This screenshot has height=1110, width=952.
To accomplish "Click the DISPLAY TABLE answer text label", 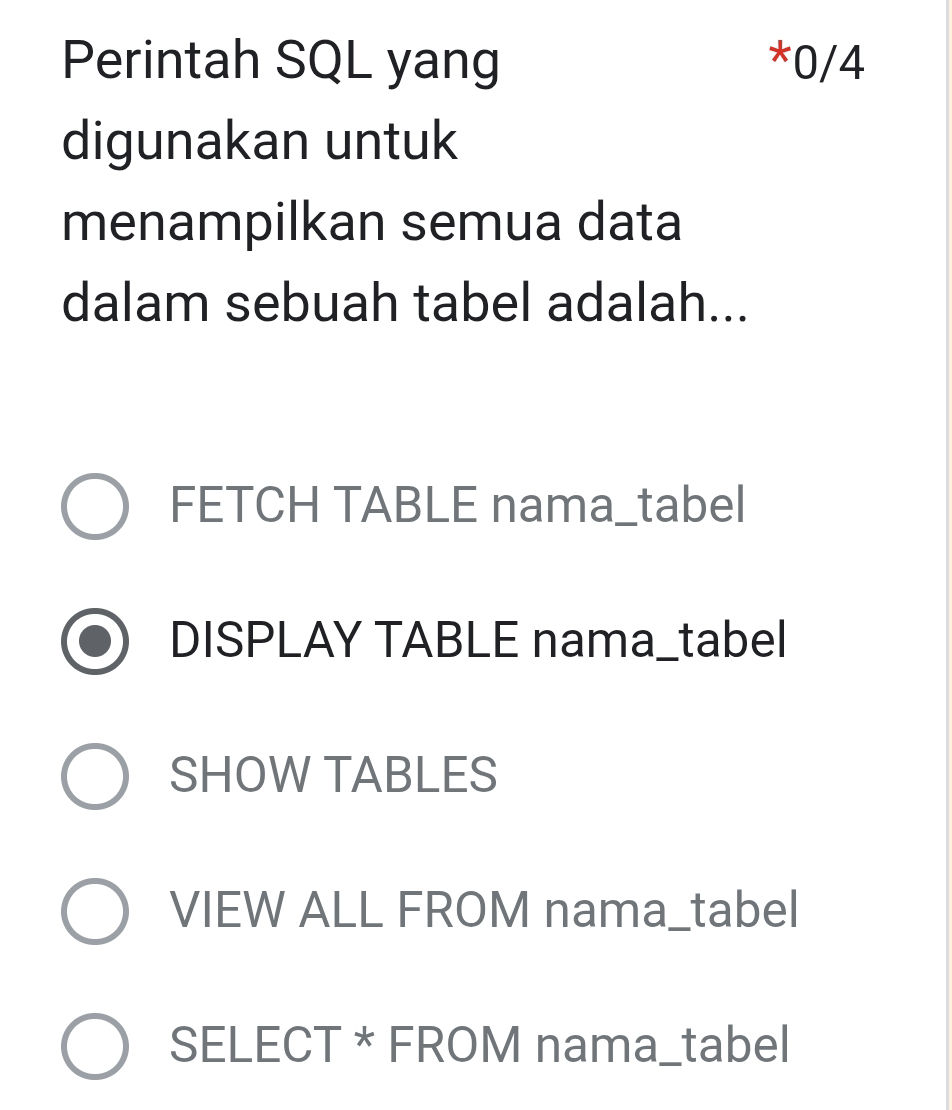I will pyautogui.click(x=478, y=640).
